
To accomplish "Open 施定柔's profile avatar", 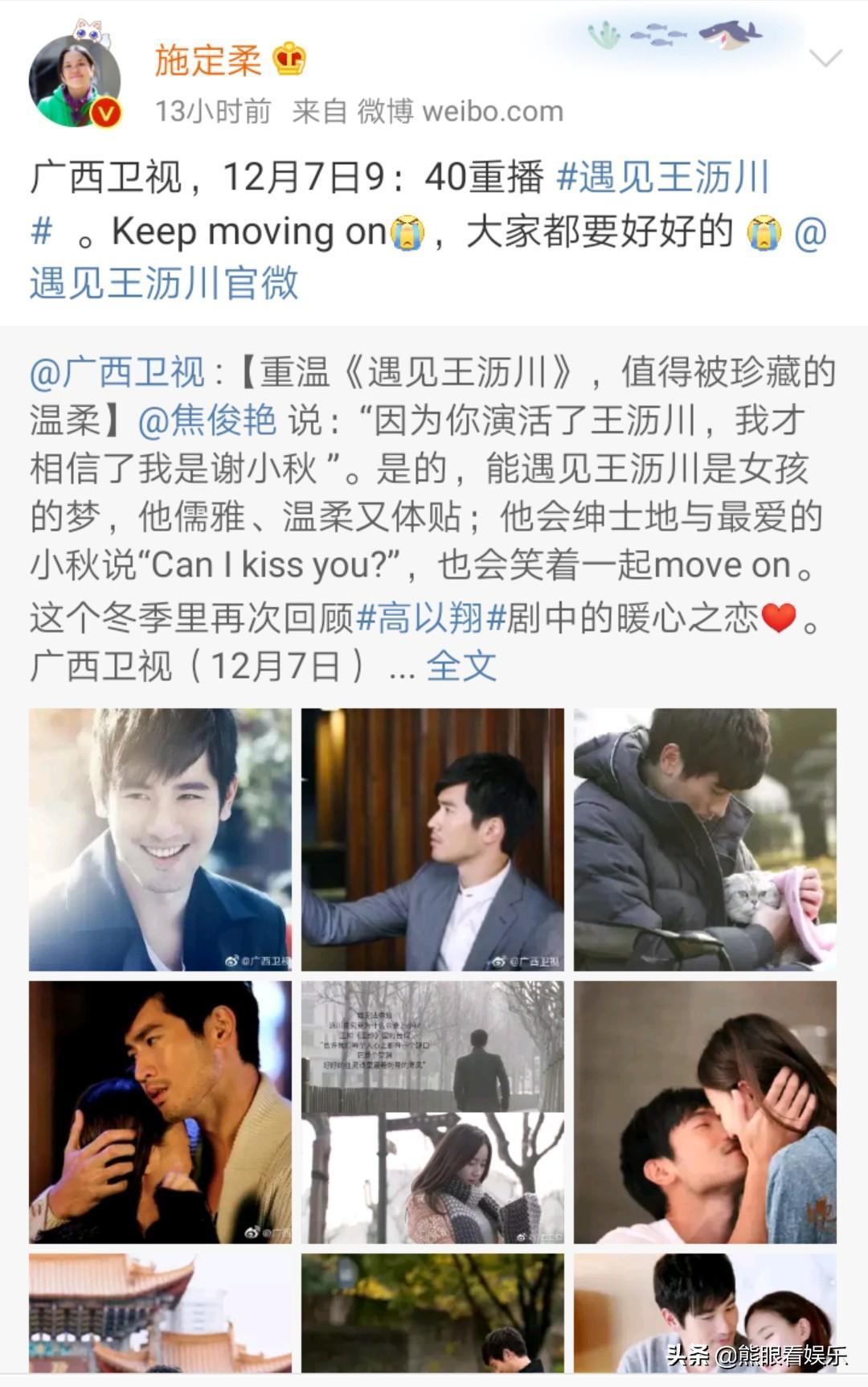I will click(x=75, y=81).
